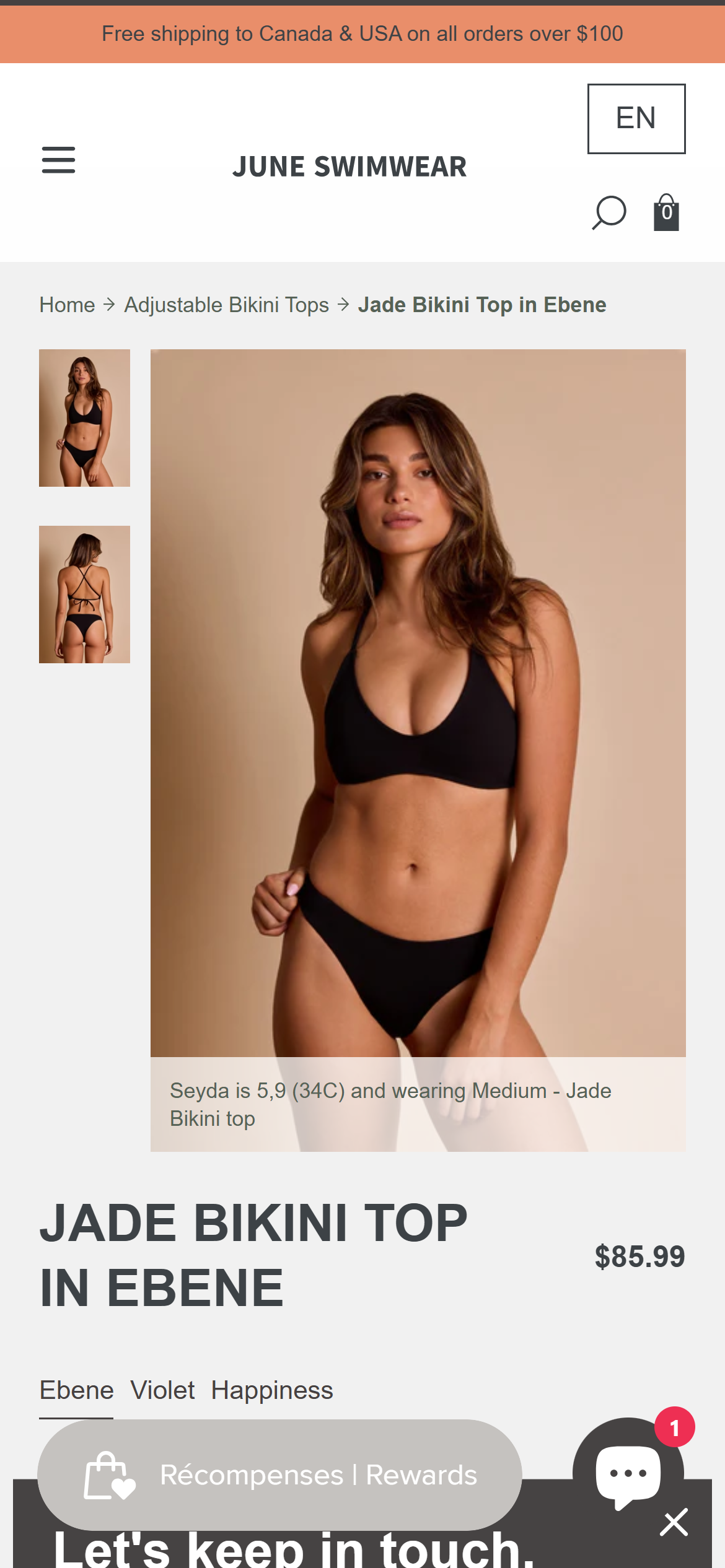Click the search magnifier icon
This screenshot has width=725, height=1568.
608,213
